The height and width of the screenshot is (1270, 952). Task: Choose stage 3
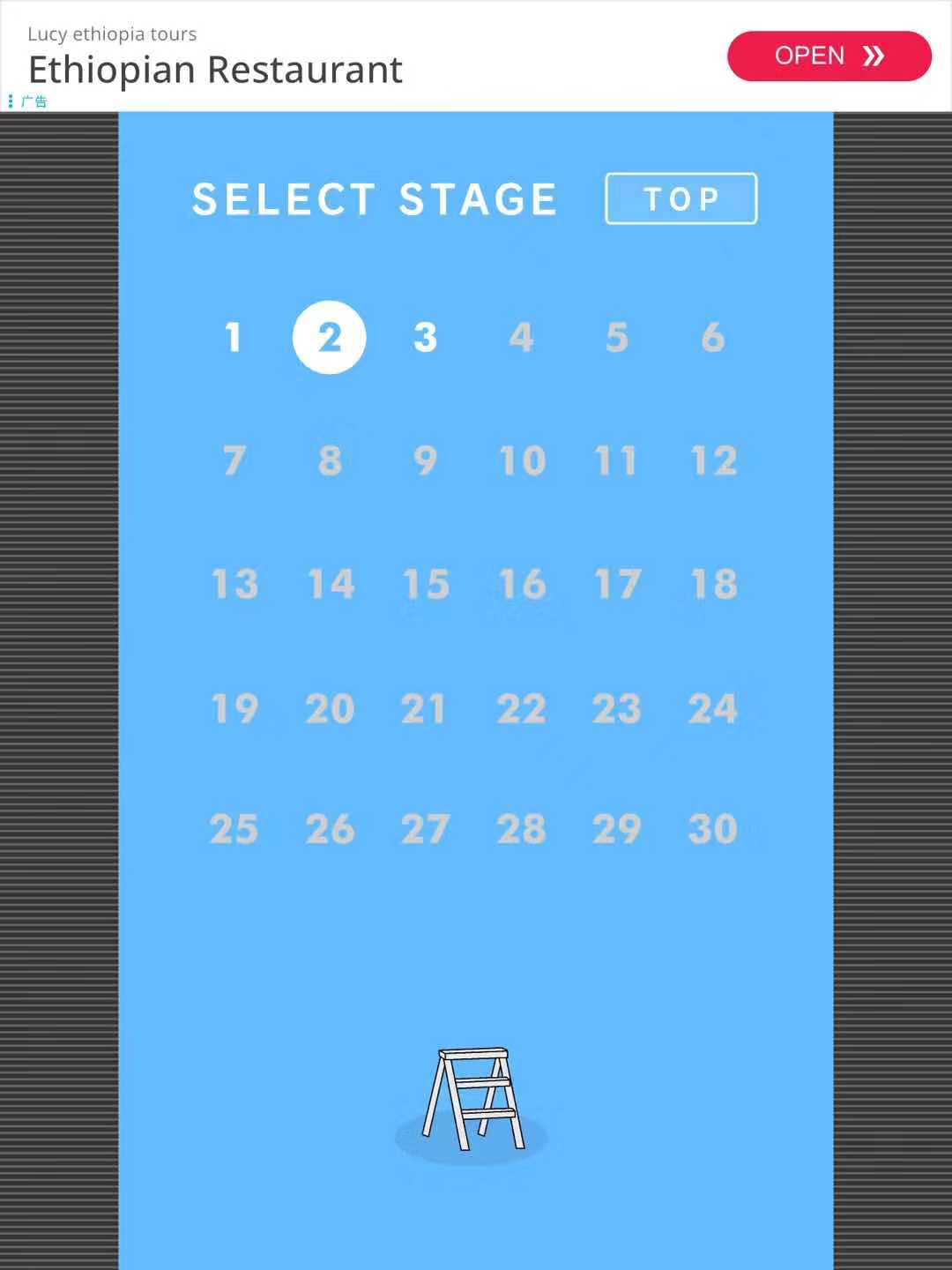tap(425, 337)
